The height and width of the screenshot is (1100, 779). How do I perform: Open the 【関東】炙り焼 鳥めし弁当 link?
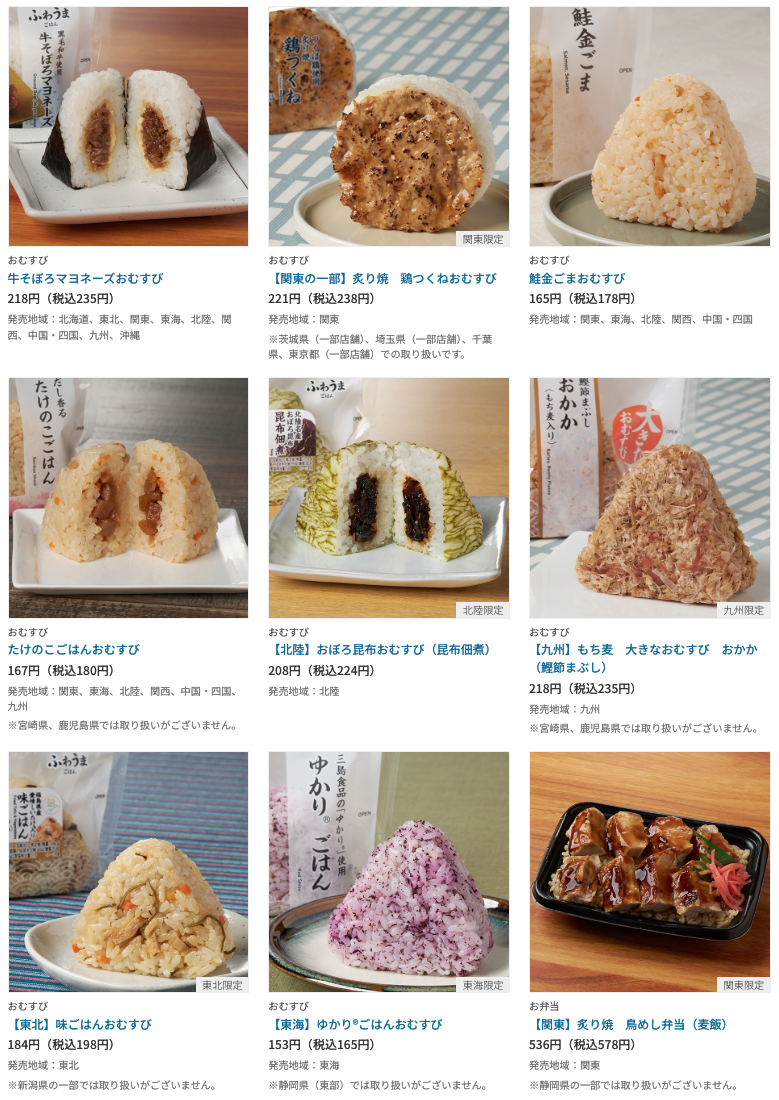tap(630, 1025)
